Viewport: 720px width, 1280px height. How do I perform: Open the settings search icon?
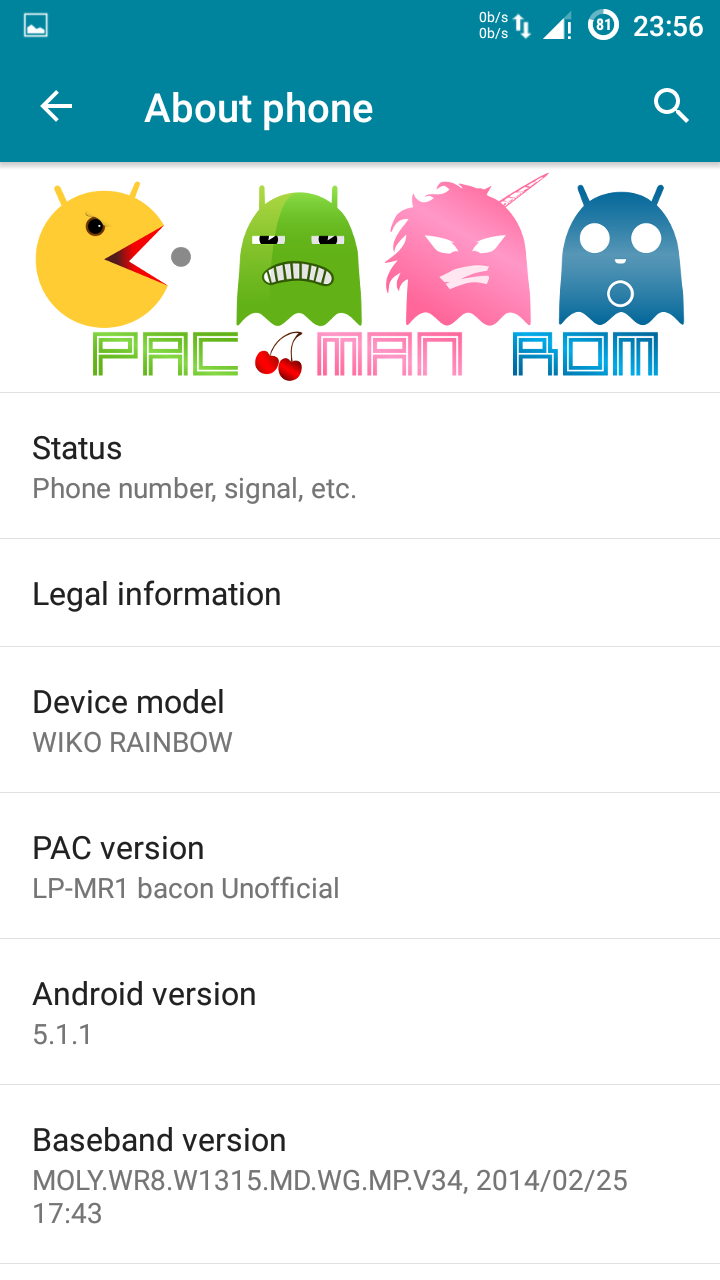[x=671, y=106]
